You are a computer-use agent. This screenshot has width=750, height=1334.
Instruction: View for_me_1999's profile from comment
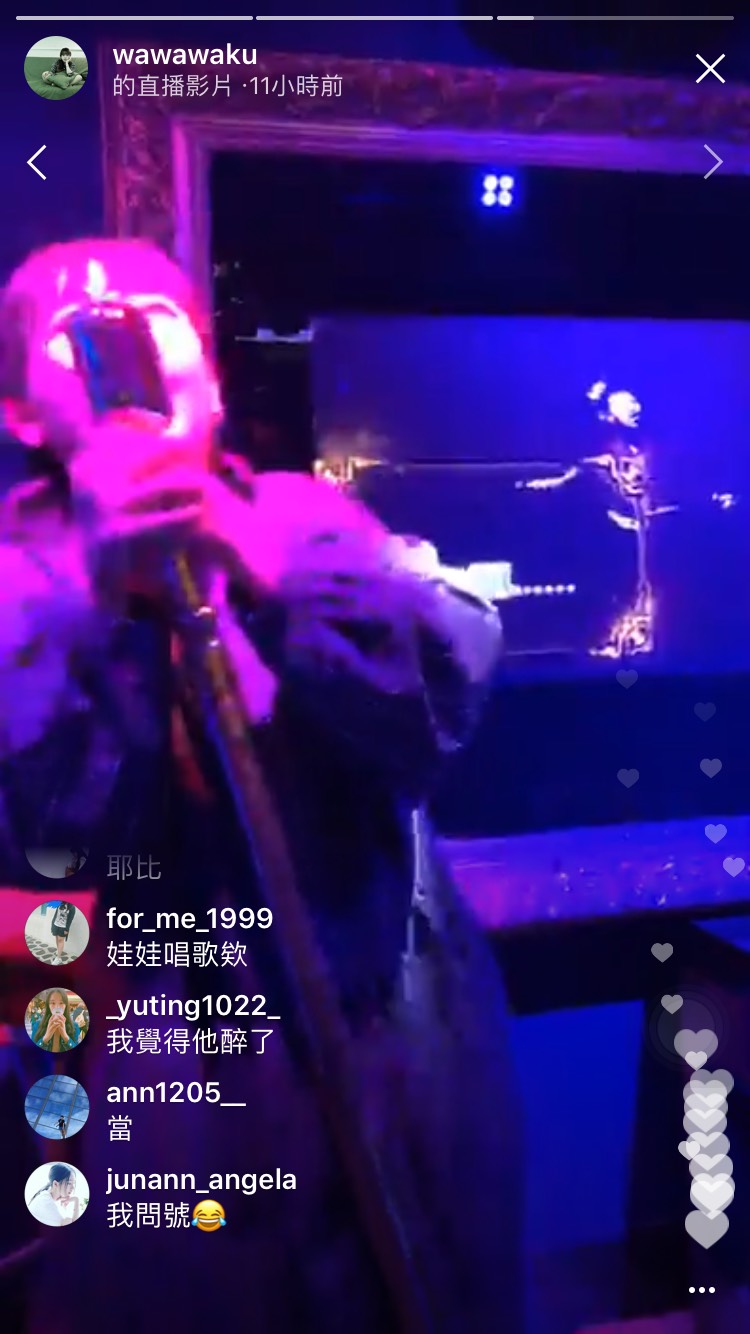tap(57, 933)
